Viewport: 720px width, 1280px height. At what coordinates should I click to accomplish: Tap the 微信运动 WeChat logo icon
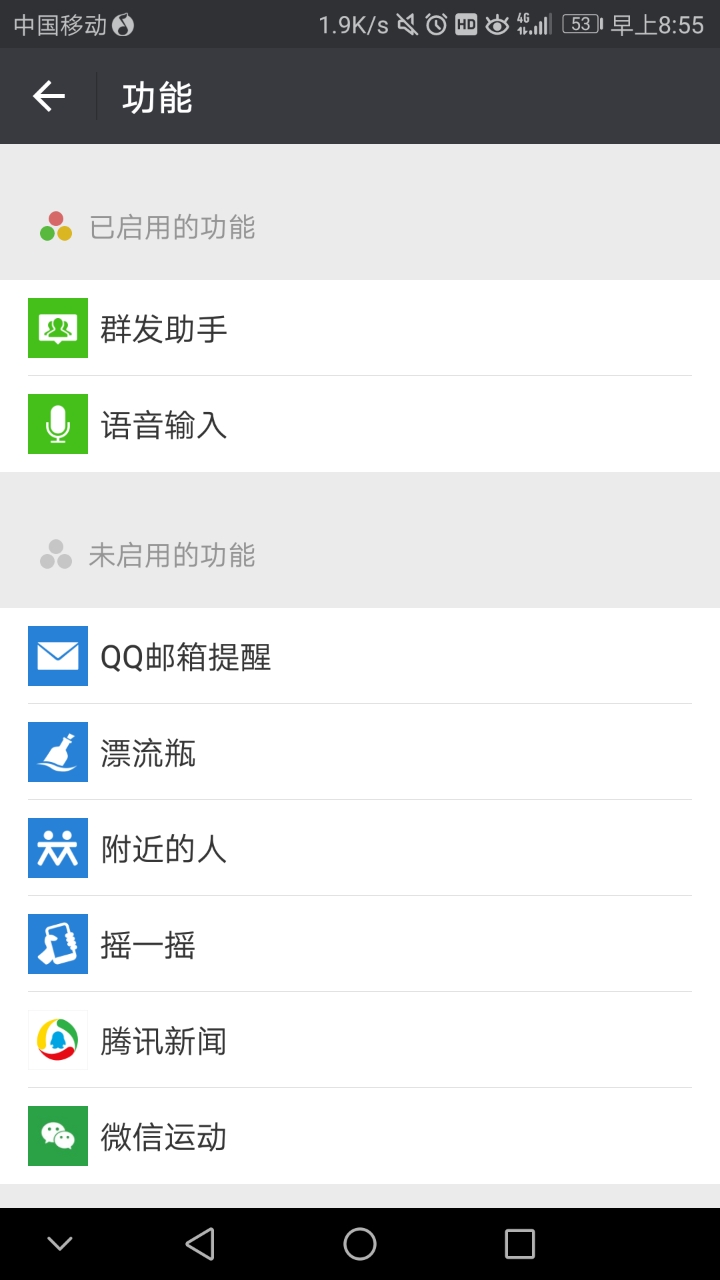57,1136
